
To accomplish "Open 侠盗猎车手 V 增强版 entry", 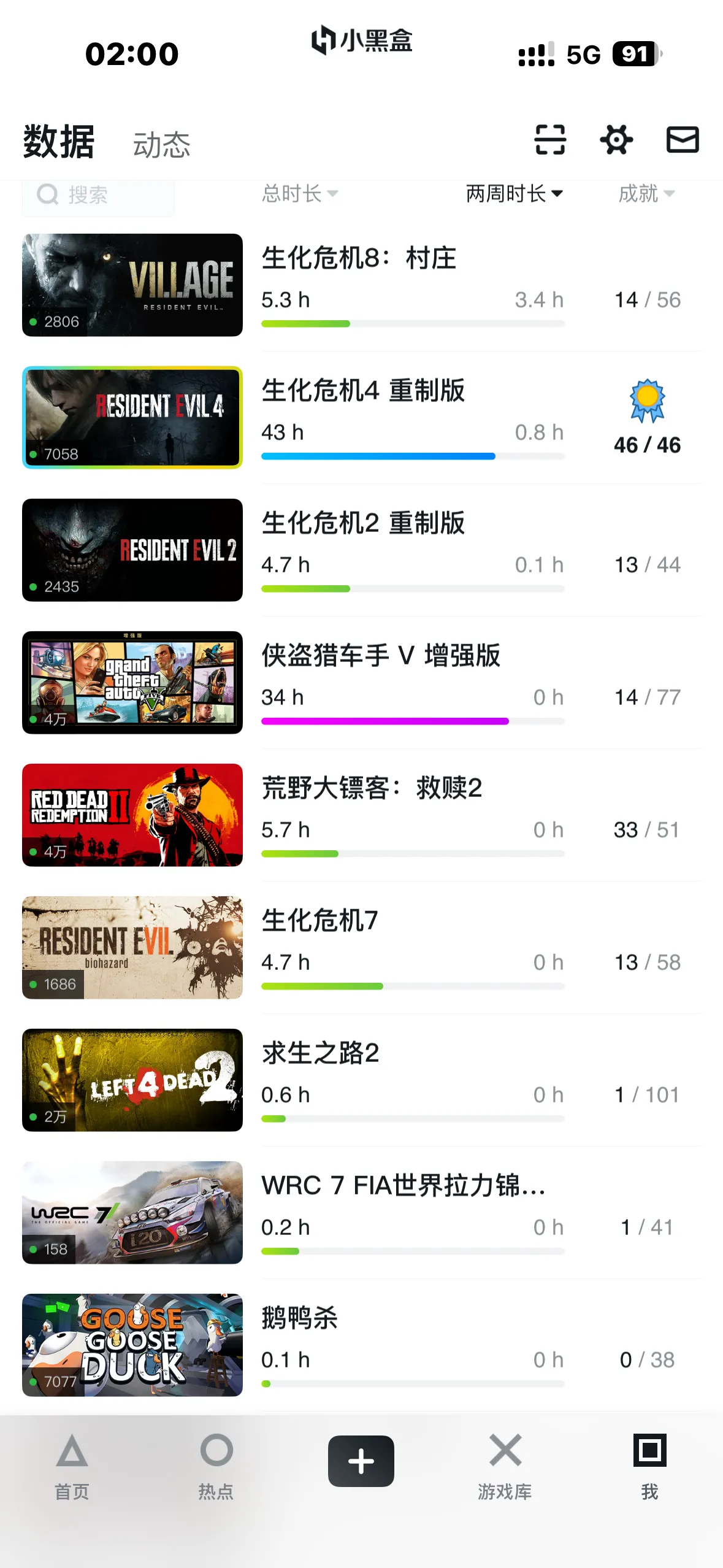I will coord(380,656).
